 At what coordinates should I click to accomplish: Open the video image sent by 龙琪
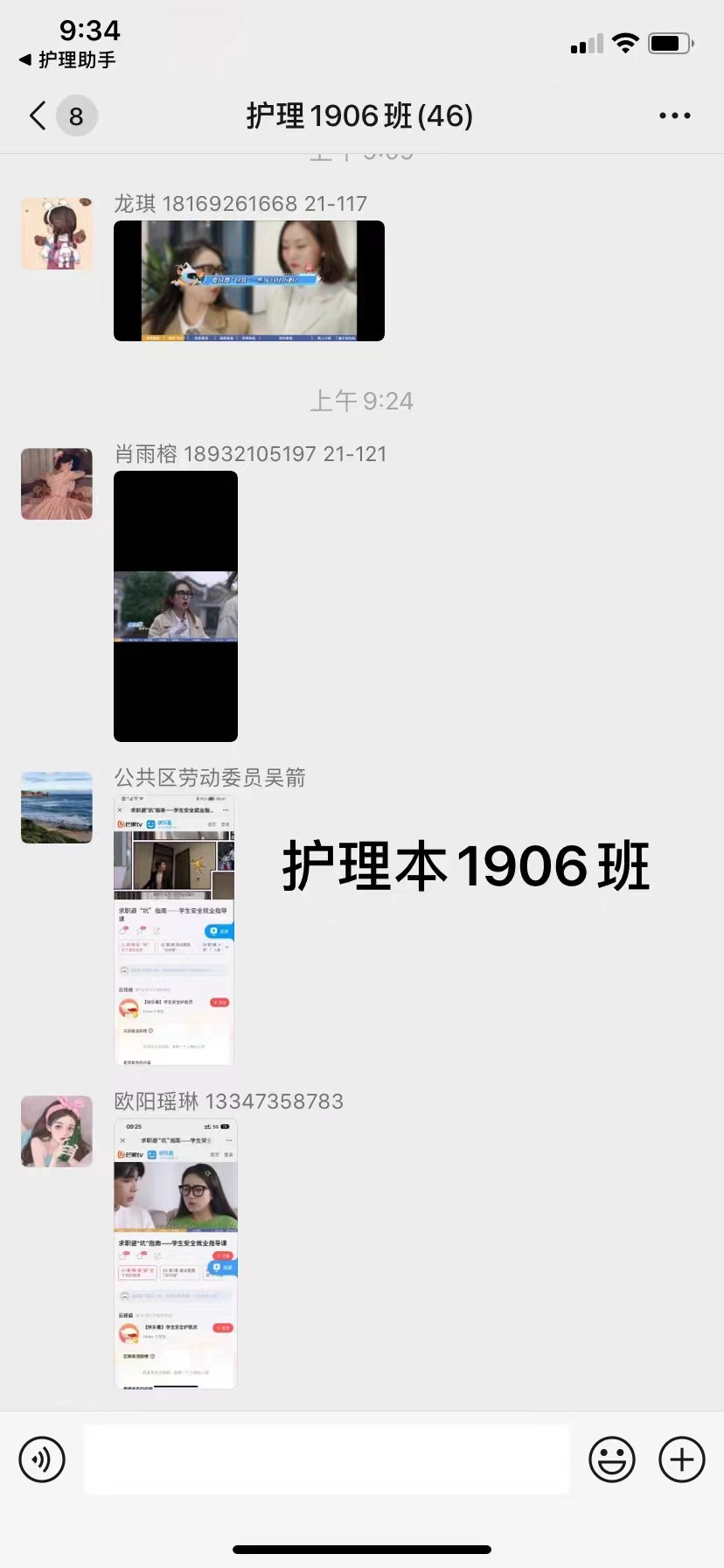[249, 281]
